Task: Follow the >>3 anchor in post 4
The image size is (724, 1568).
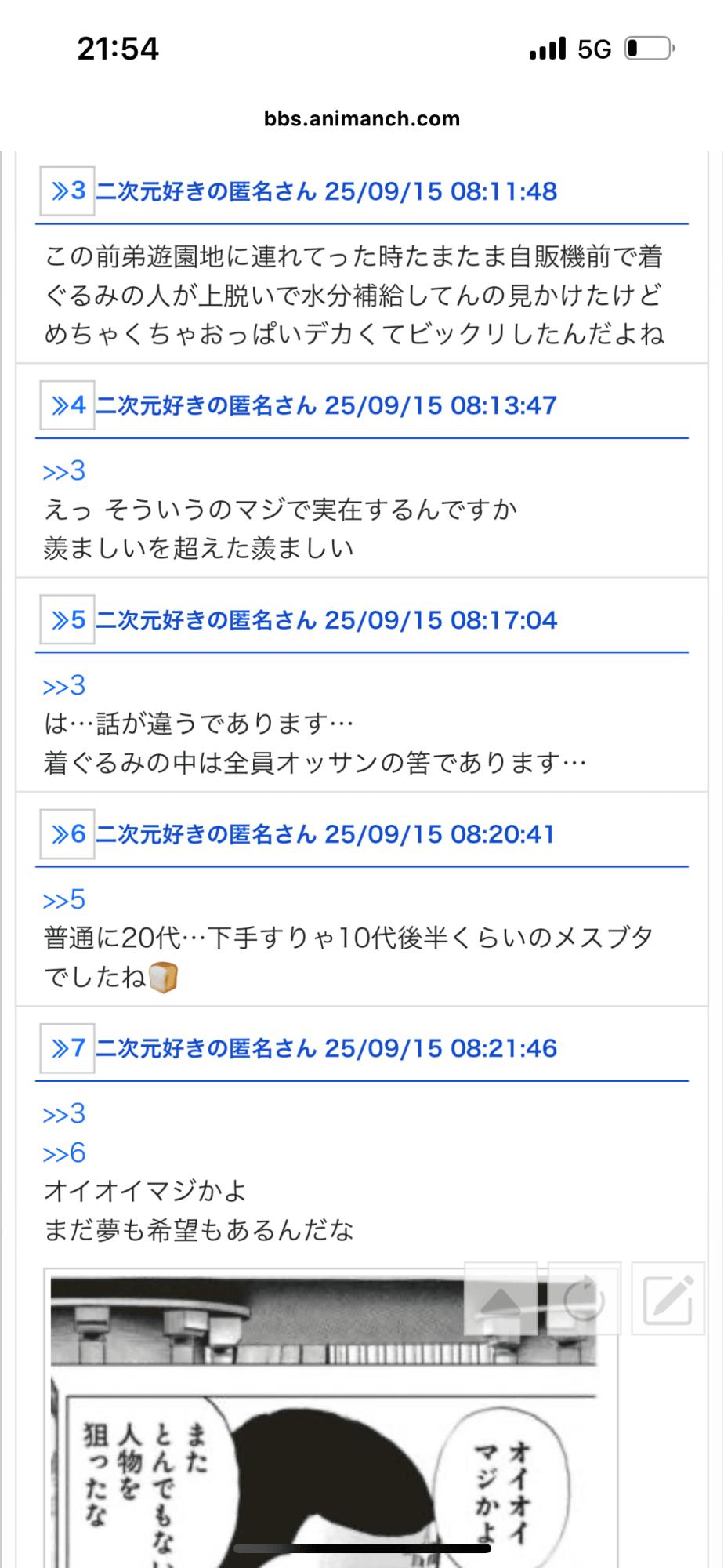Action: [x=63, y=471]
